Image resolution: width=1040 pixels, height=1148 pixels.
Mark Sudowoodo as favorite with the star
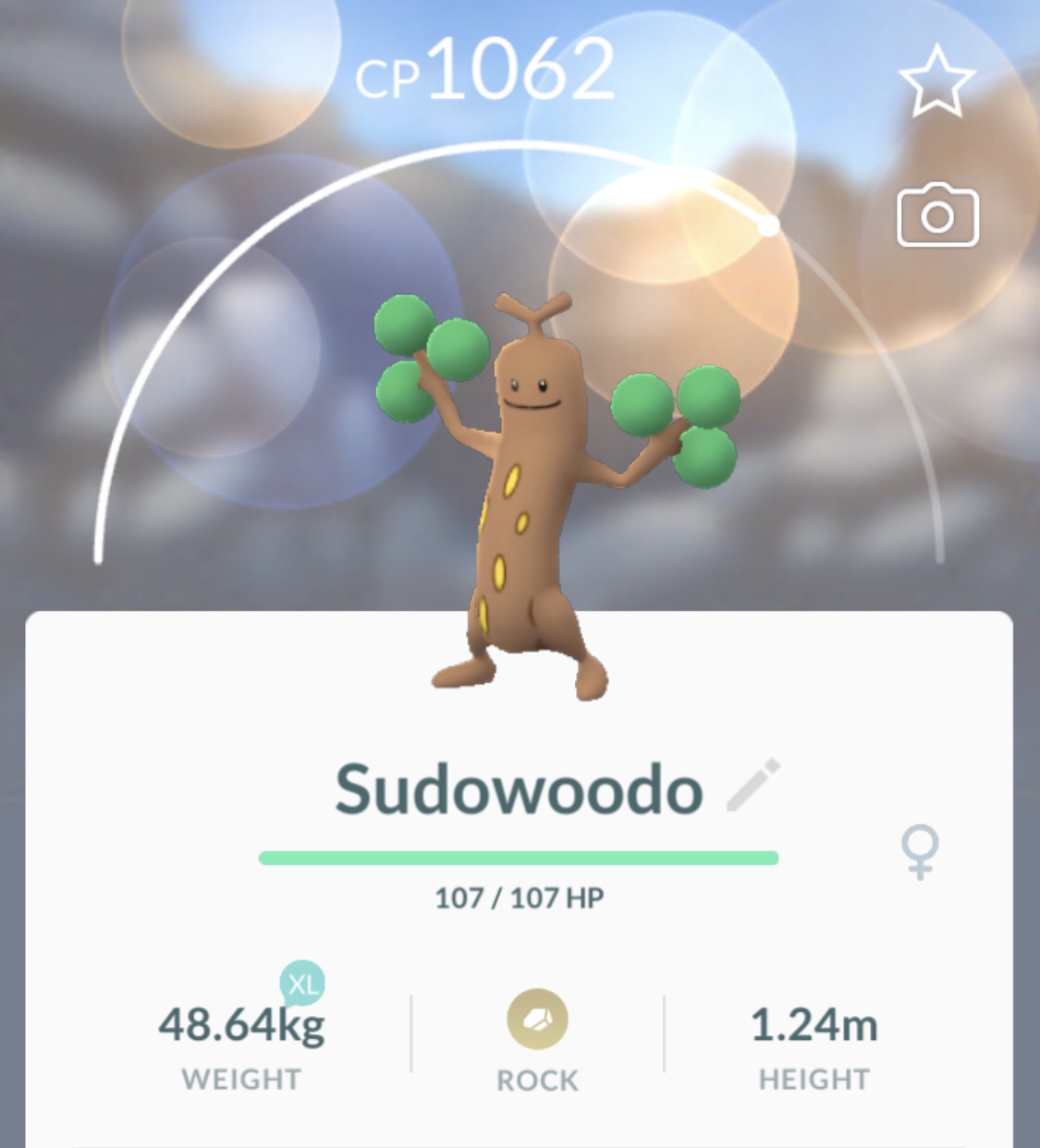[936, 81]
